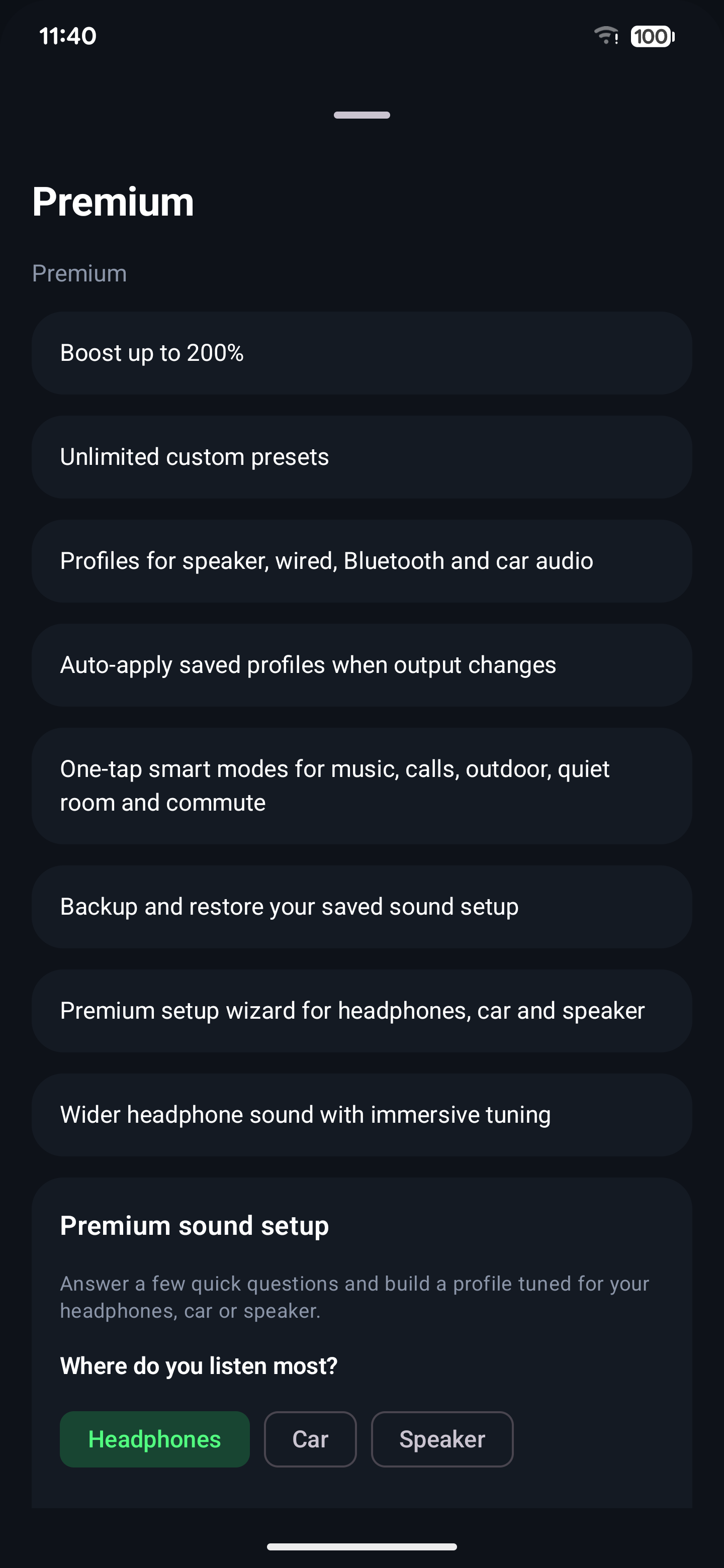Open backup and restore sound setup
Screen dimensions: 724x1568
[x=361, y=906]
